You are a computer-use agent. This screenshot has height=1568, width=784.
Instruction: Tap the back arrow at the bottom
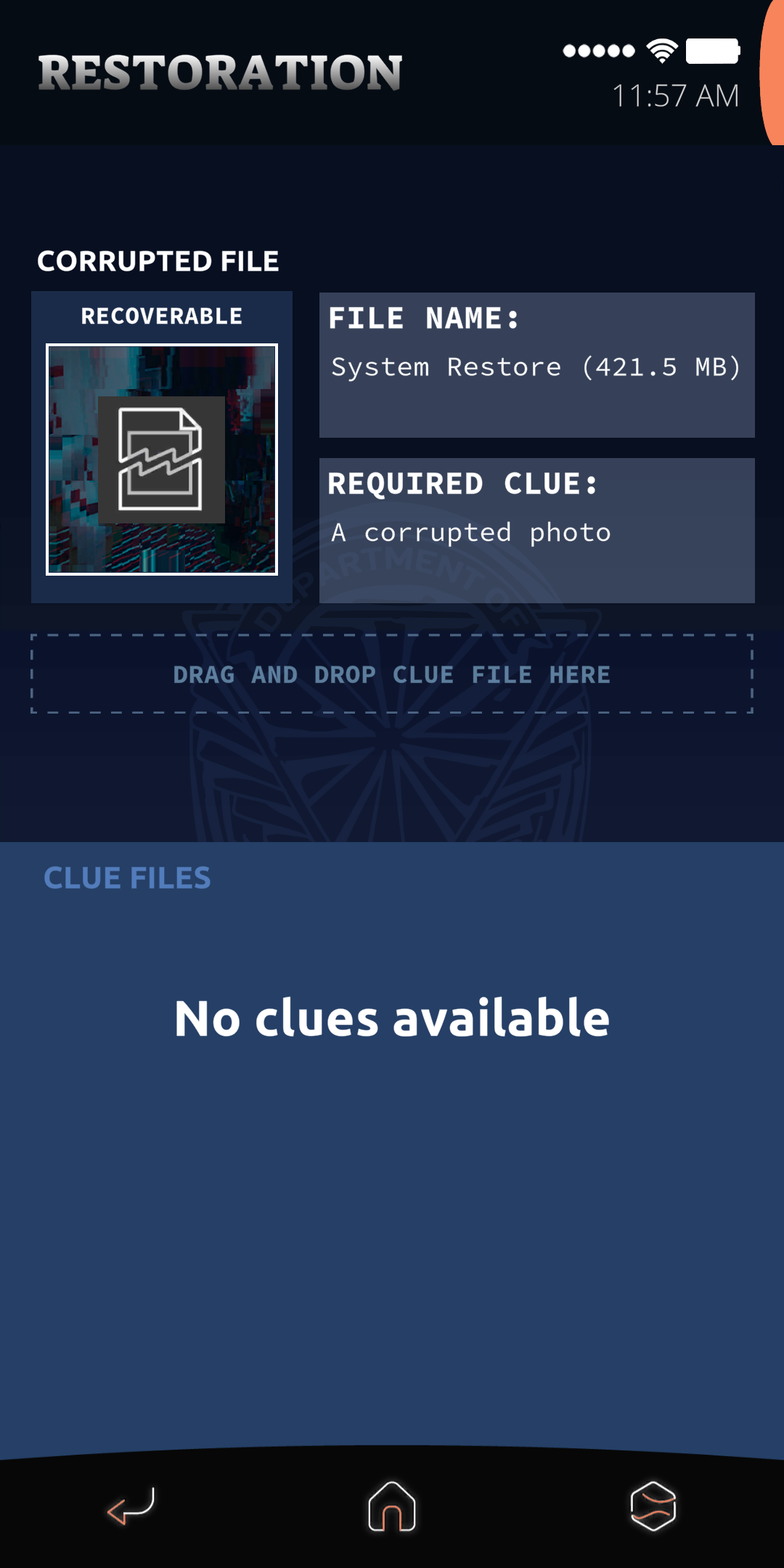[131, 1506]
